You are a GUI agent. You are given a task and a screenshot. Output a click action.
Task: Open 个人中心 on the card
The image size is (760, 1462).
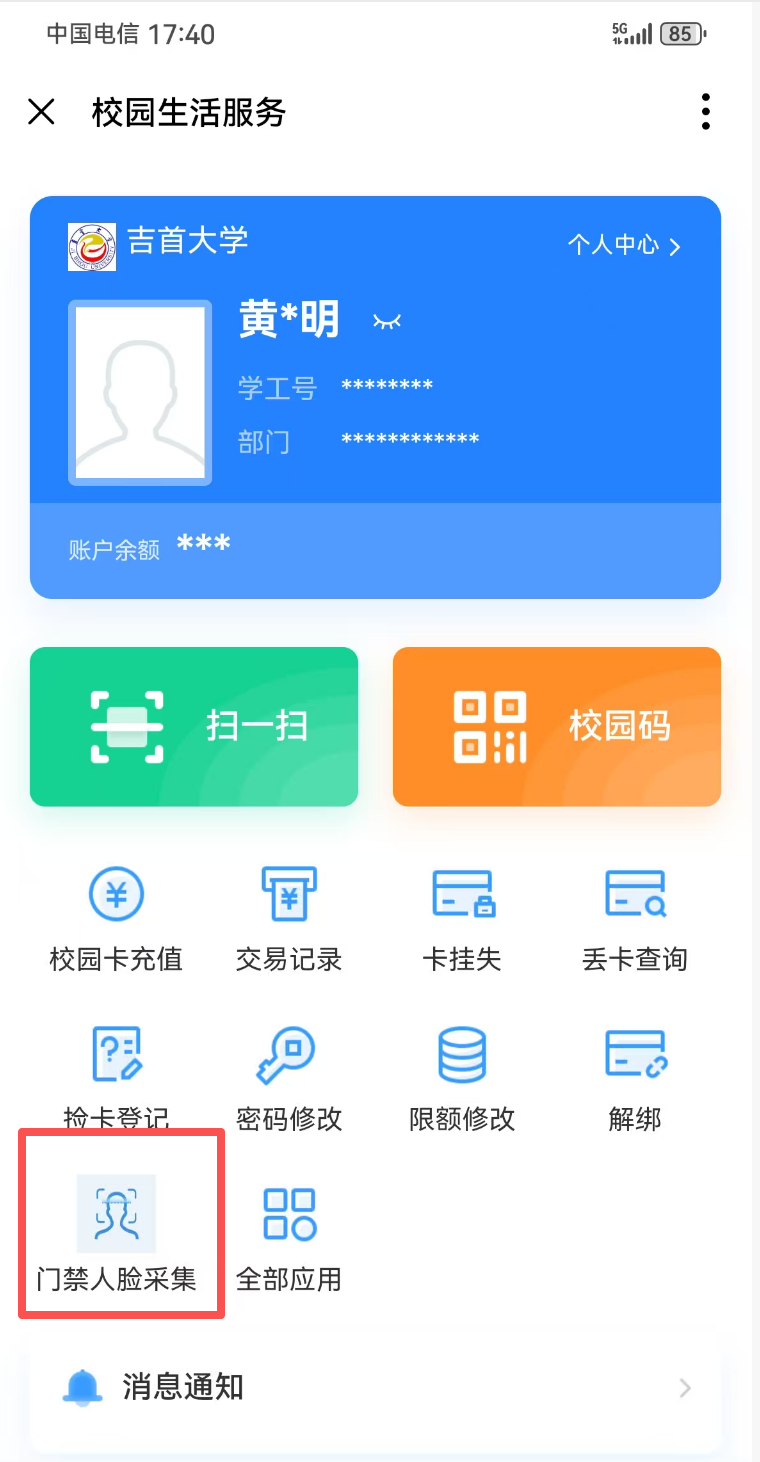[x=624, y=245]
